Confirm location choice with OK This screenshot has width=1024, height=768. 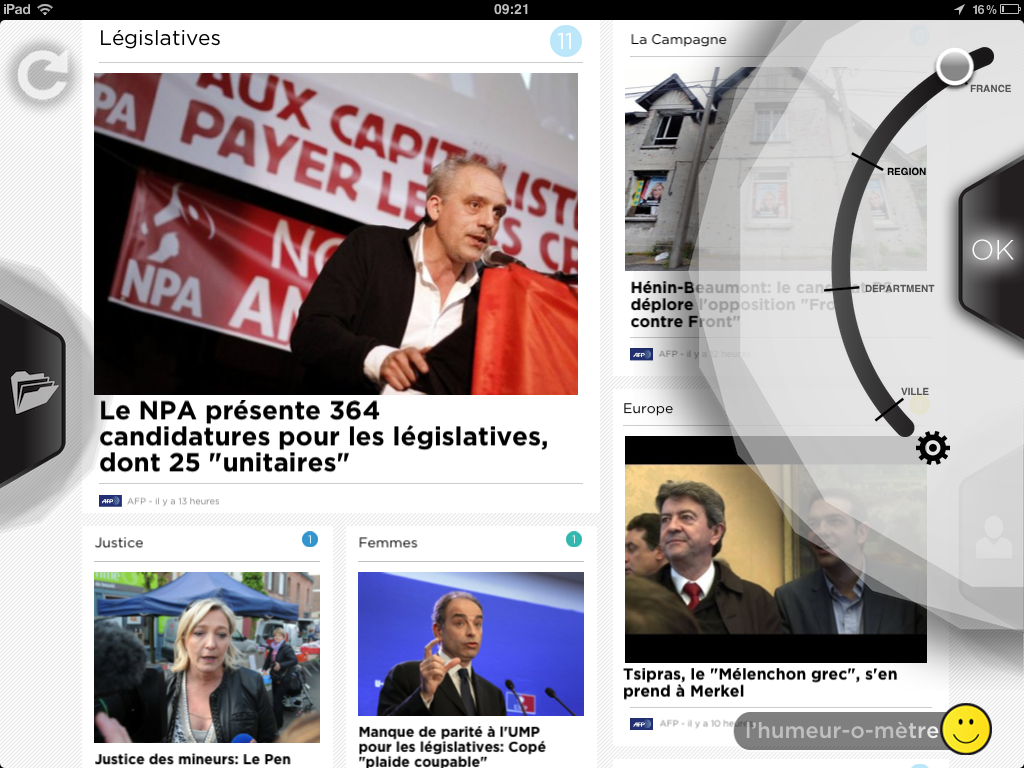(992, 250)
